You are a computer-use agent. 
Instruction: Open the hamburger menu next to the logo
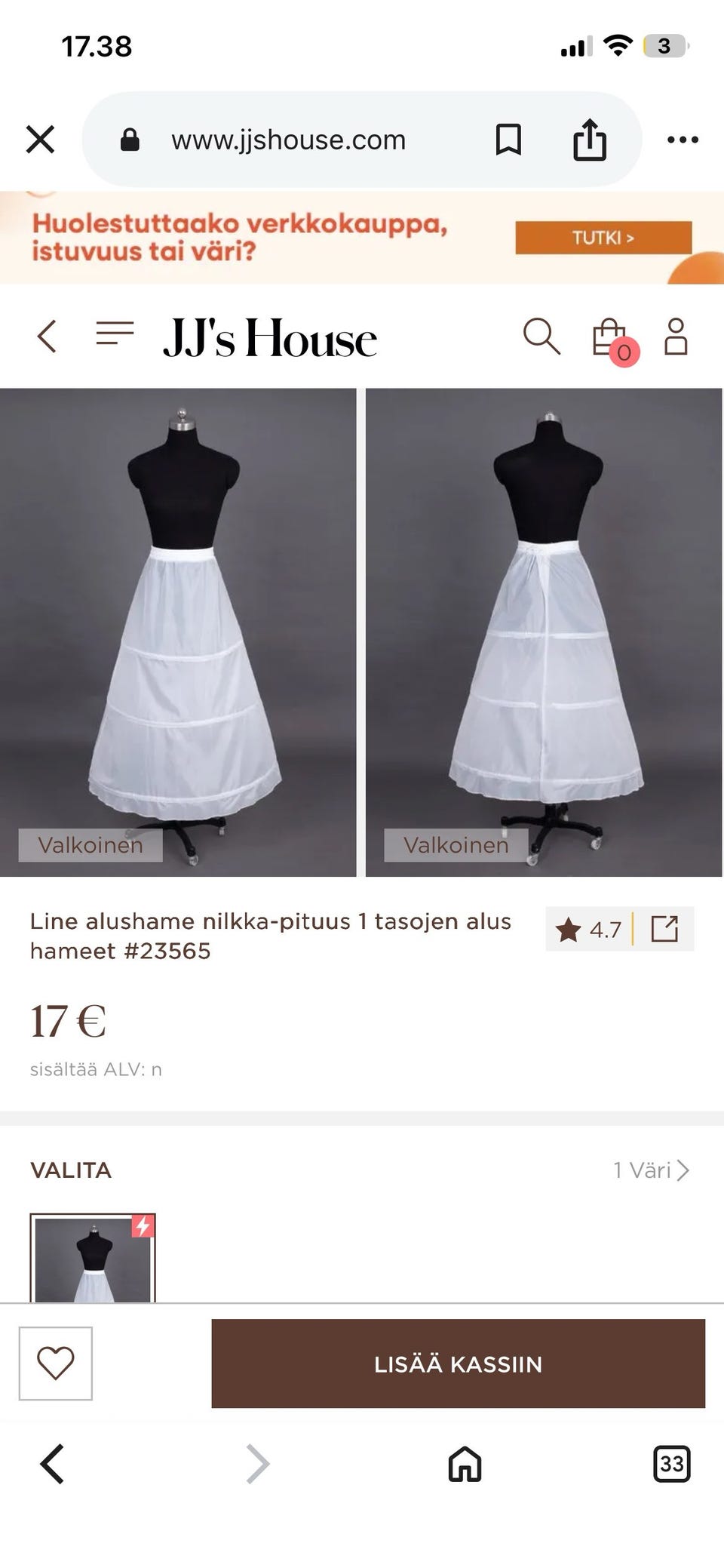pyautogui.click(x=115, y=333)
